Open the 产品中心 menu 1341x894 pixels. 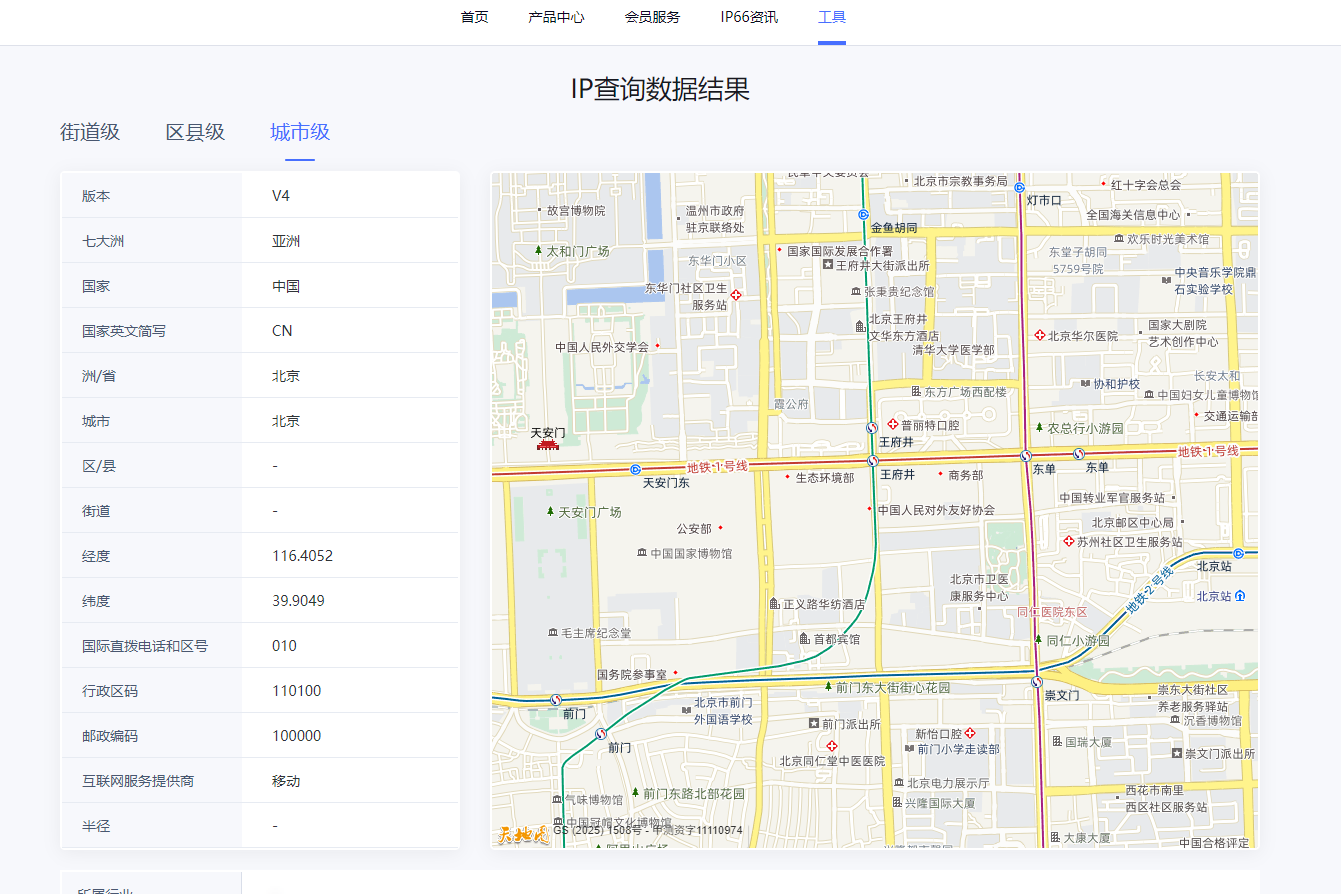[556, 17]
